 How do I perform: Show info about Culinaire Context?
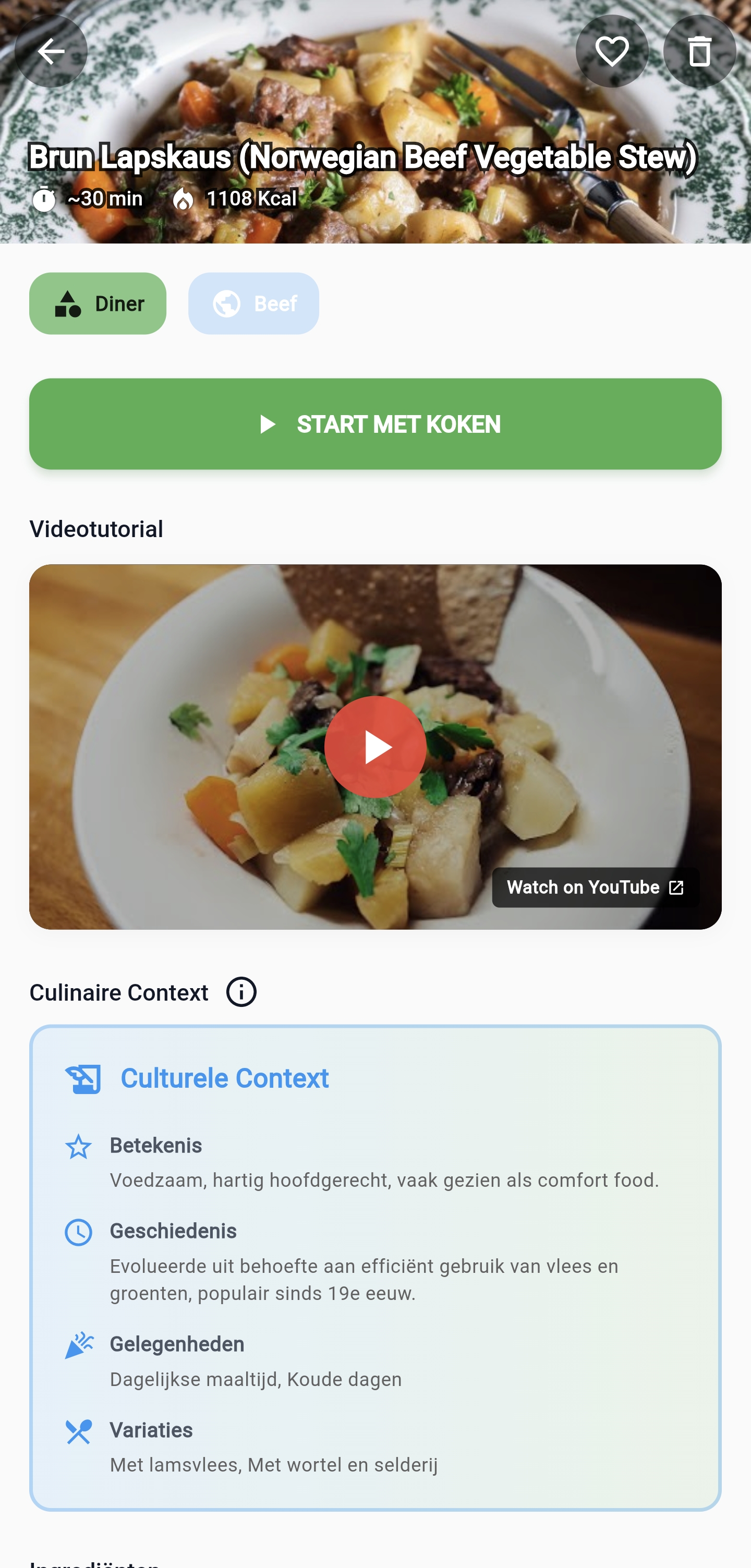click(241, 992)
